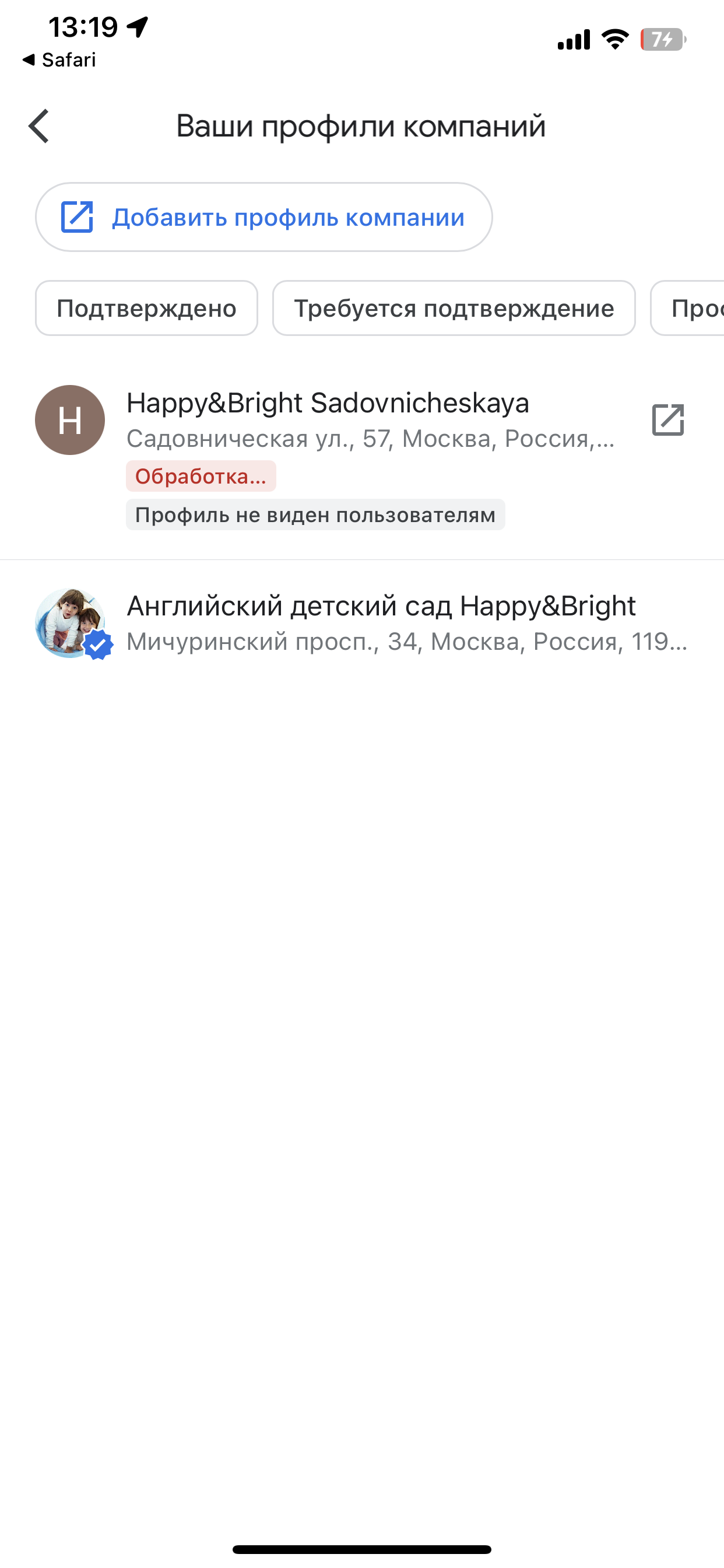Open external link icon for Happy&Bright Sadovnicheskaya
724x1568 pixels.
pyautogui.click(x=668, y=420)
